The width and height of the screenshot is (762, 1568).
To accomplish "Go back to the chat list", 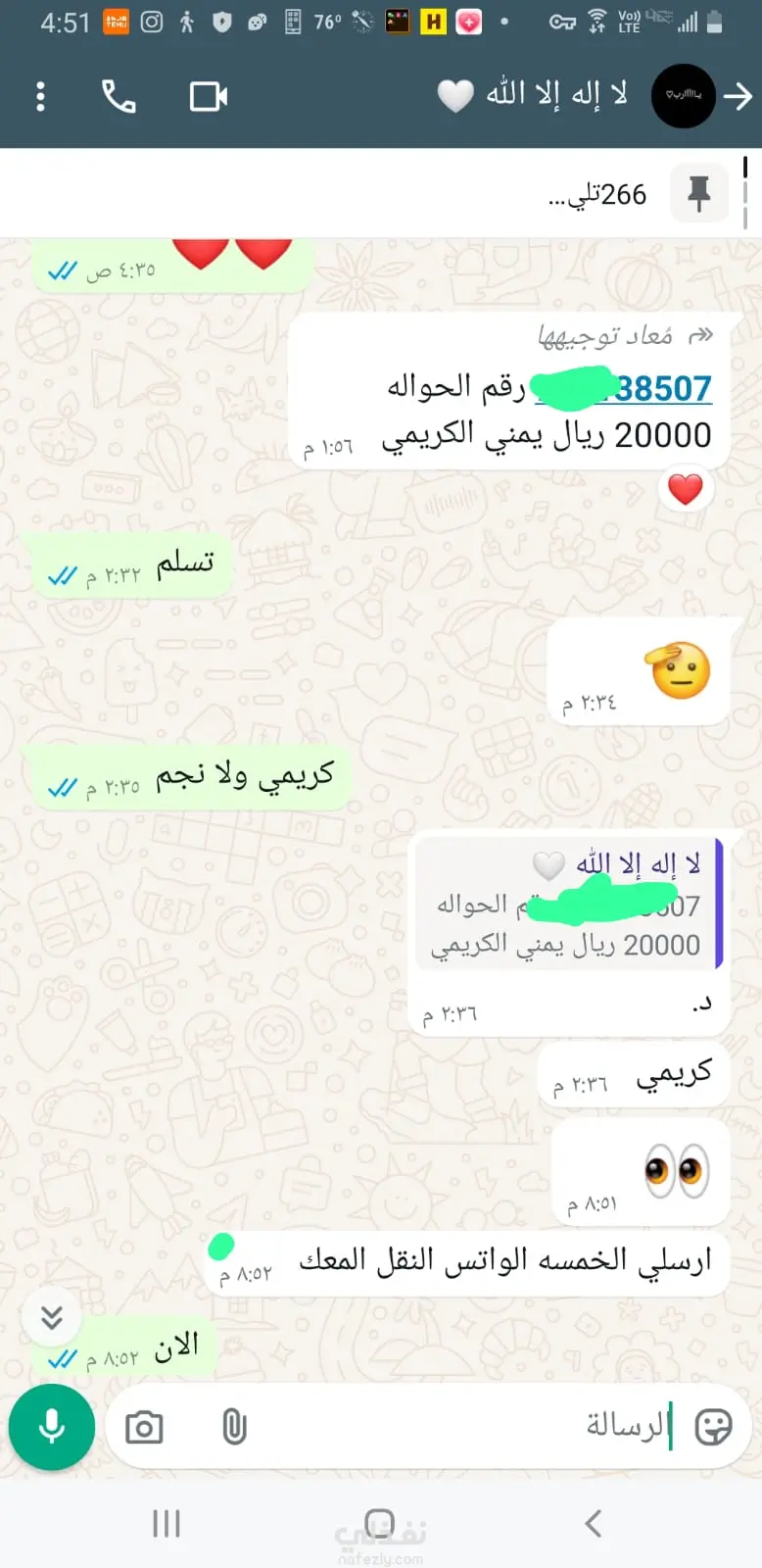I will point(738,97).
